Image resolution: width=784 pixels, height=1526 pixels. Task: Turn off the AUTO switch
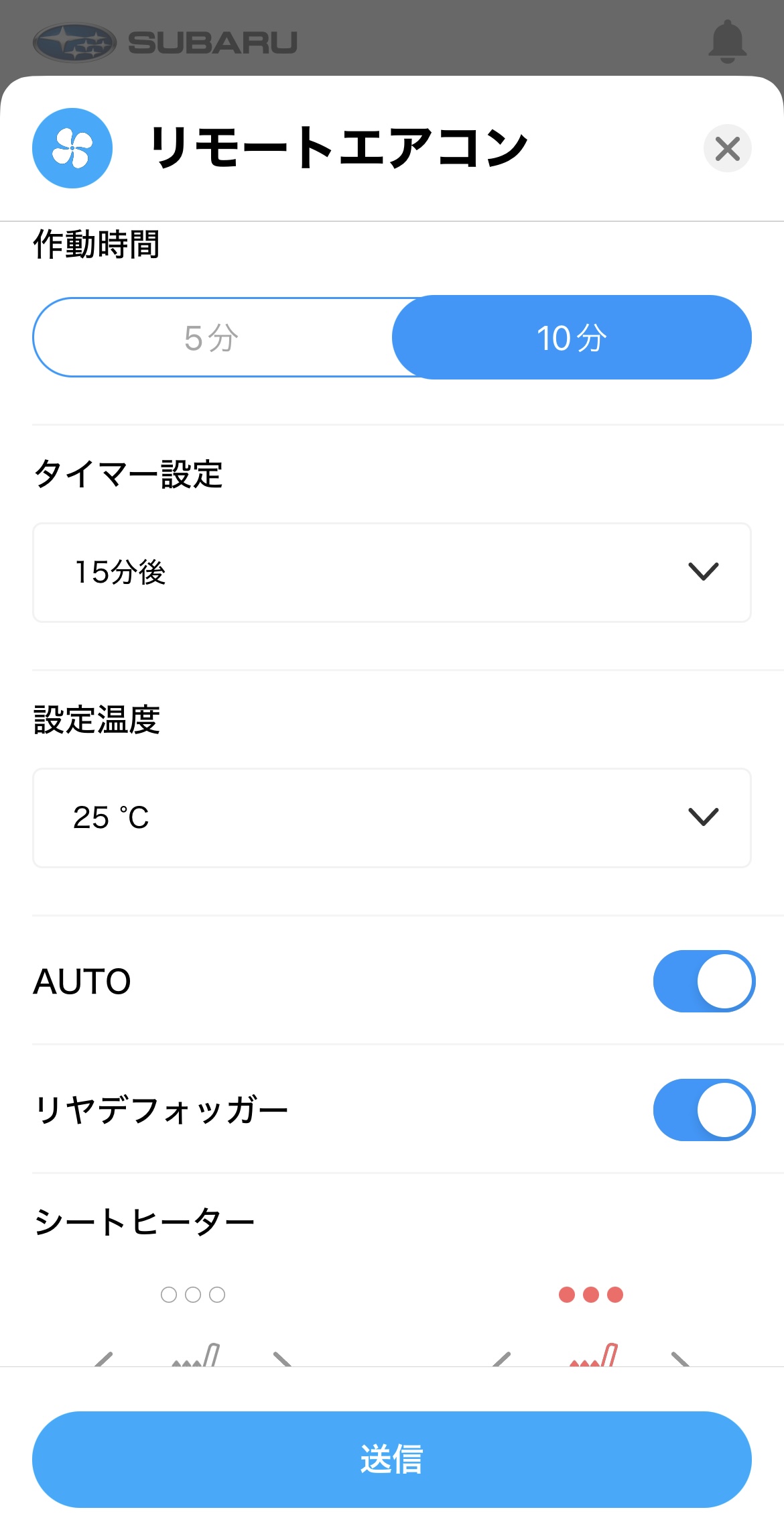click(704, 981)
